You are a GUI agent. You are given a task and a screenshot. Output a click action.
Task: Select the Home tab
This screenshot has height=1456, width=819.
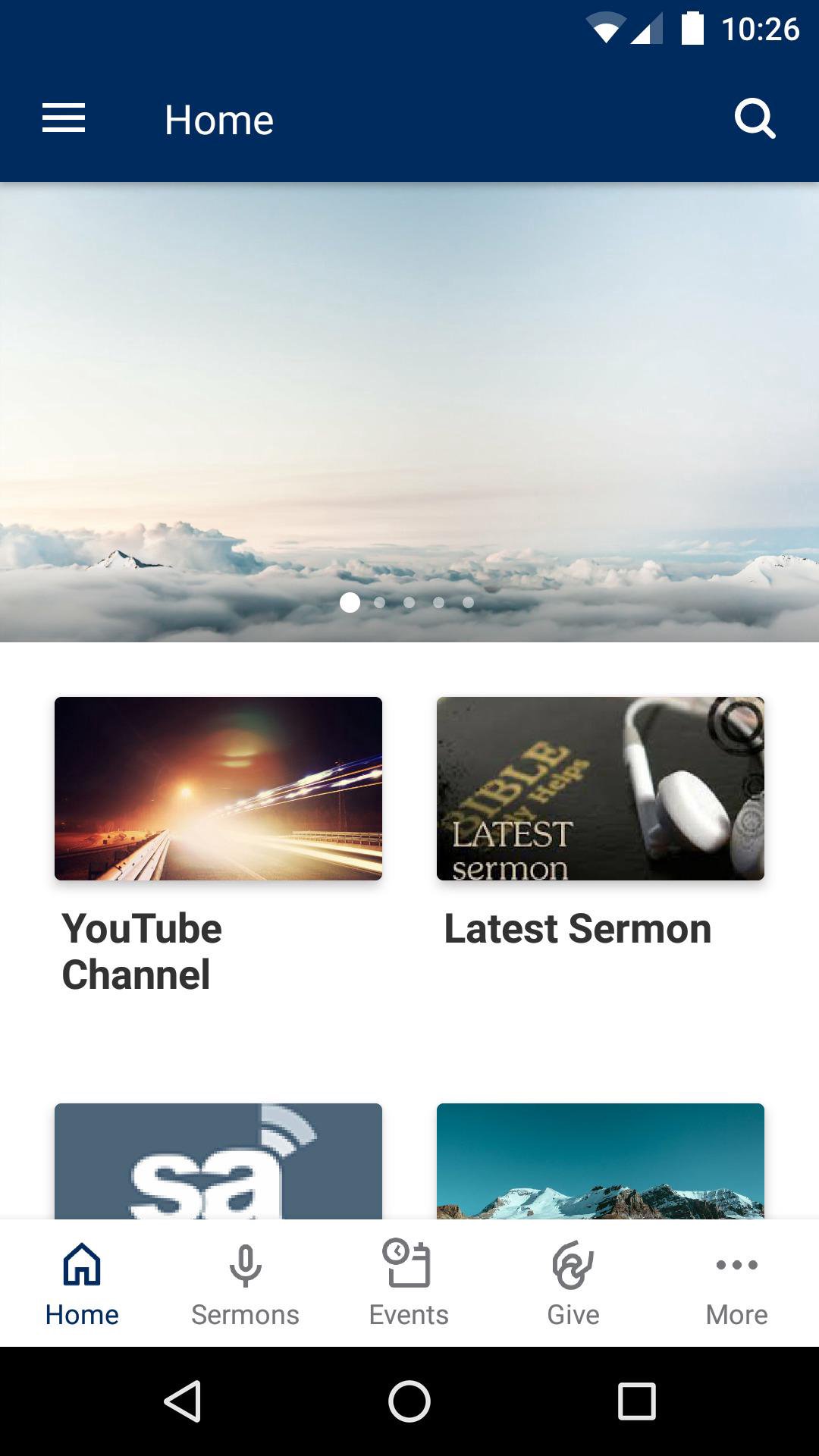click(x=82, y=1283)
